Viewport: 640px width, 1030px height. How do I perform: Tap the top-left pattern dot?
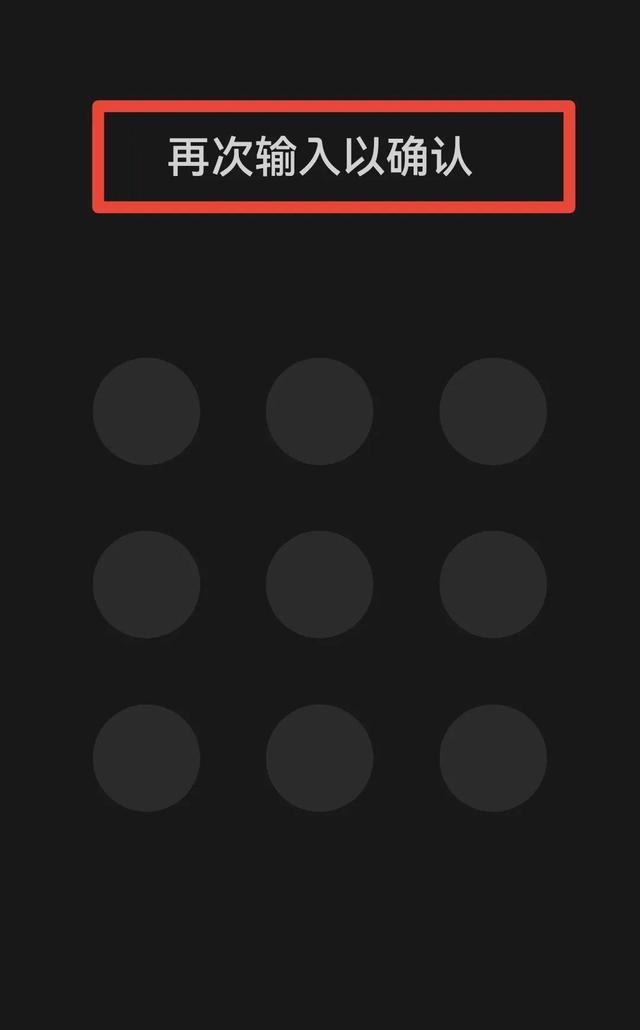146,411
